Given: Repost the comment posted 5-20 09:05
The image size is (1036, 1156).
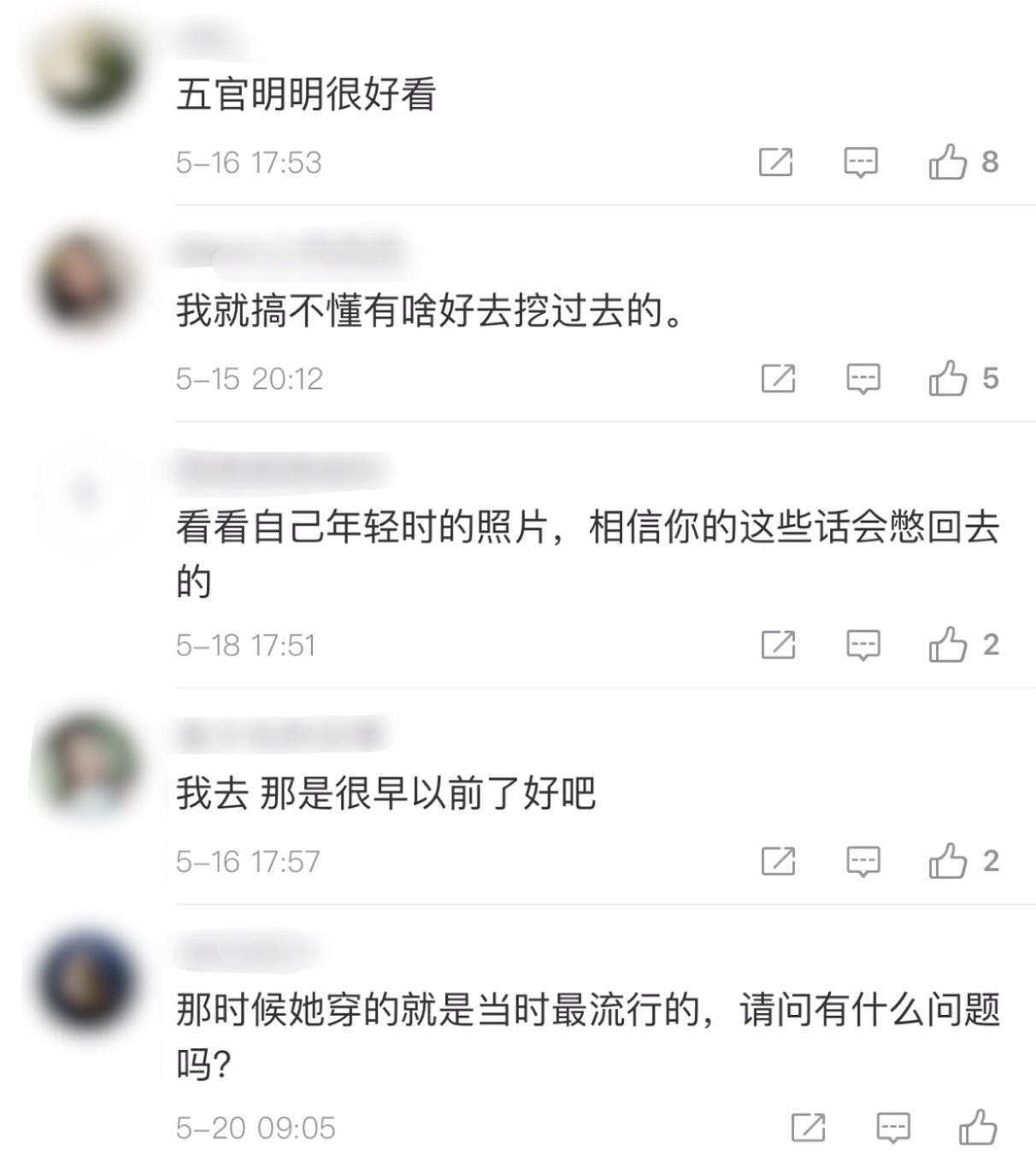Looking at the screenshot, I should coord(808,1128).
